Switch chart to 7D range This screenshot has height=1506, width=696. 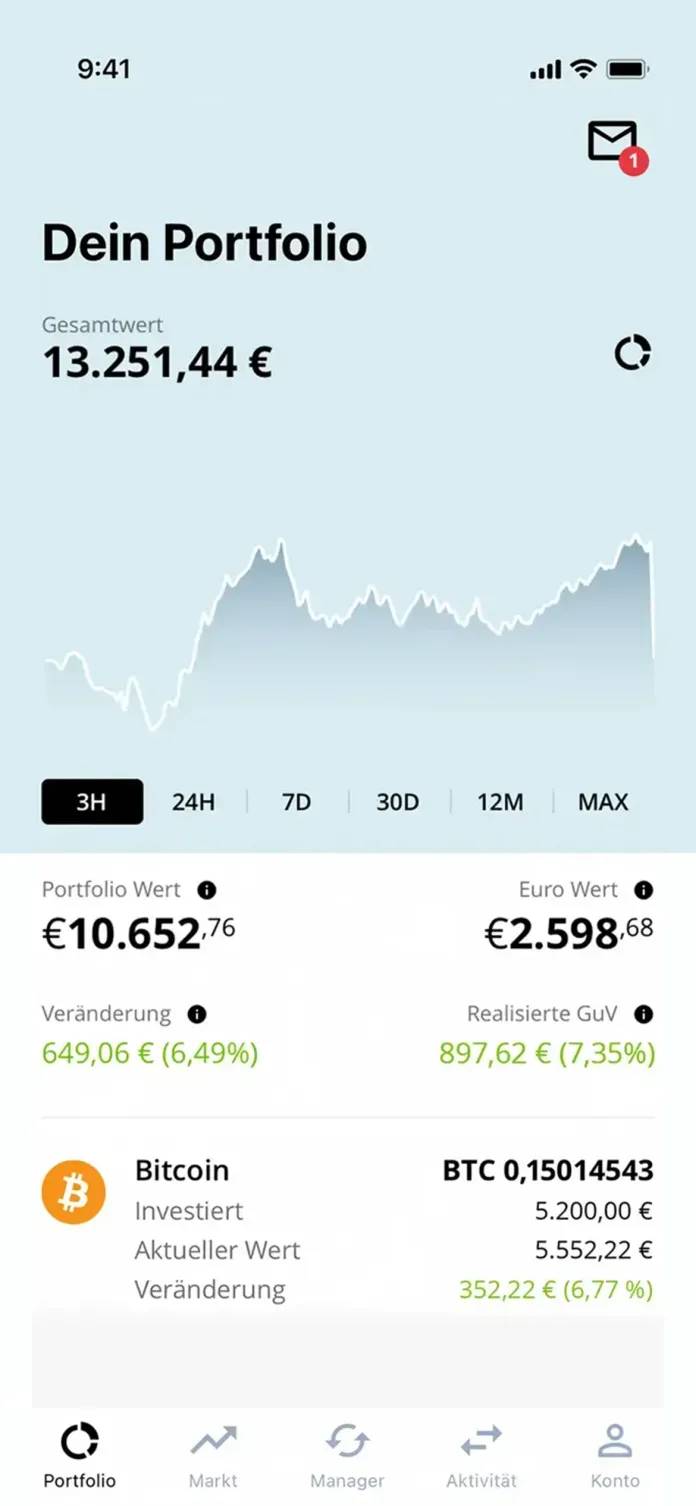click(x=296, y=802)
